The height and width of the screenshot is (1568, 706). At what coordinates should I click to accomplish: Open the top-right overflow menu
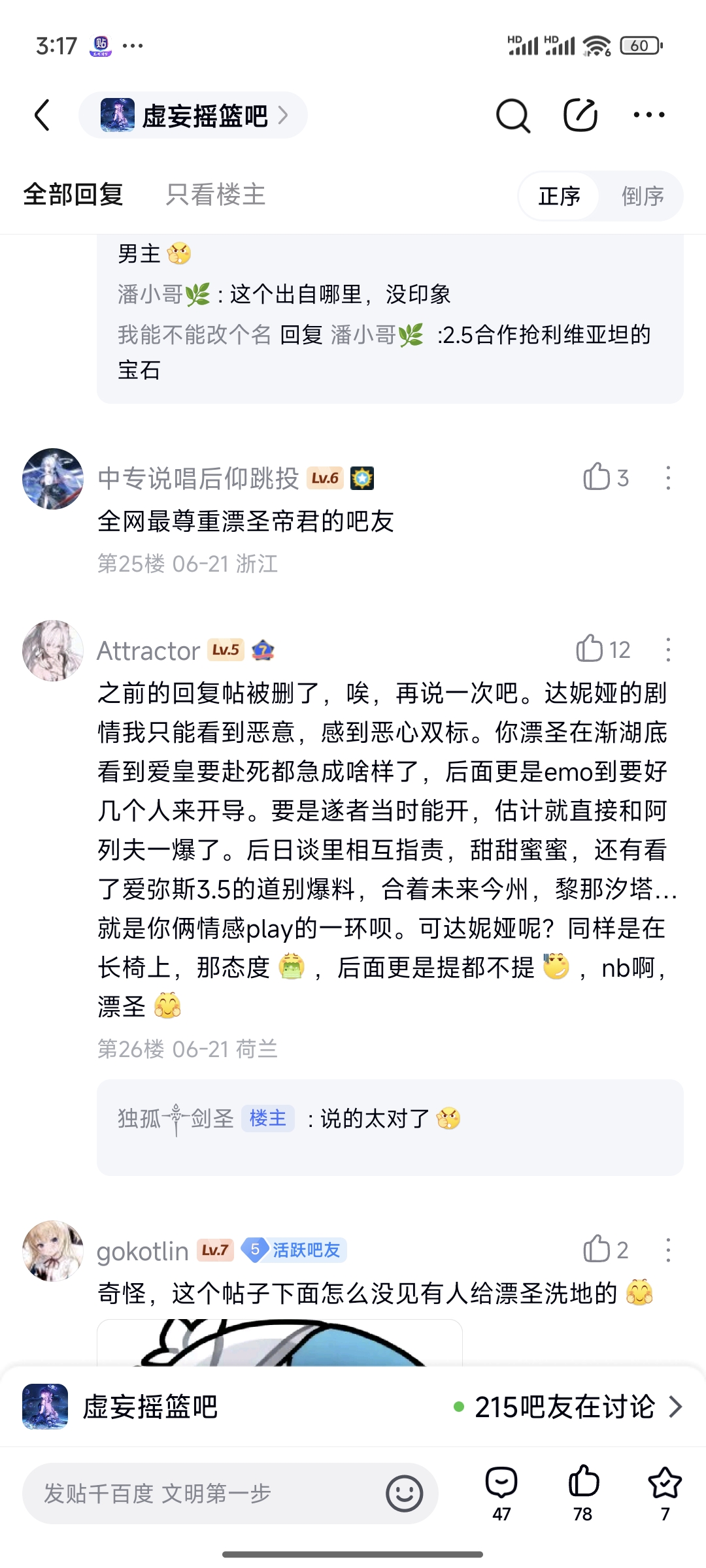point(649,115)
